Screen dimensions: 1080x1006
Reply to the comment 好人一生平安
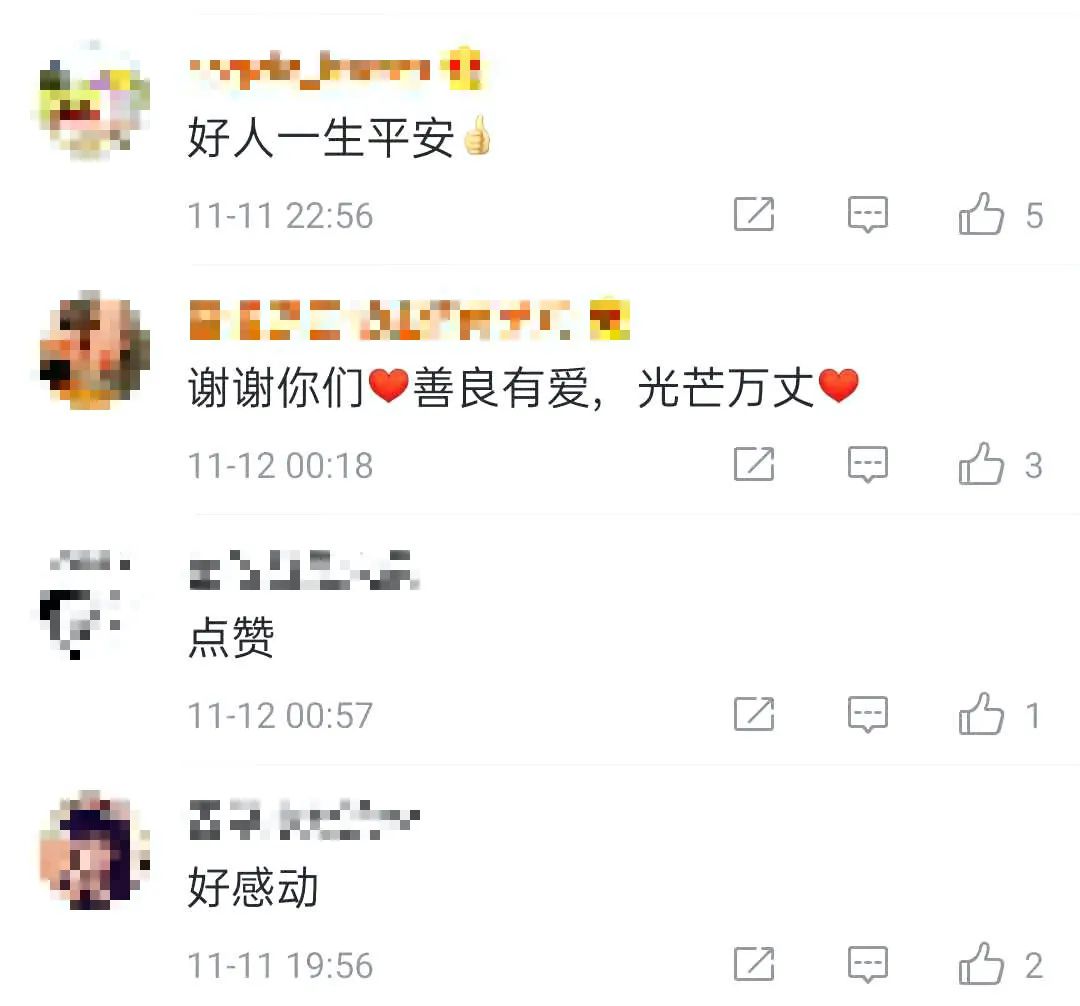(867, 215)
